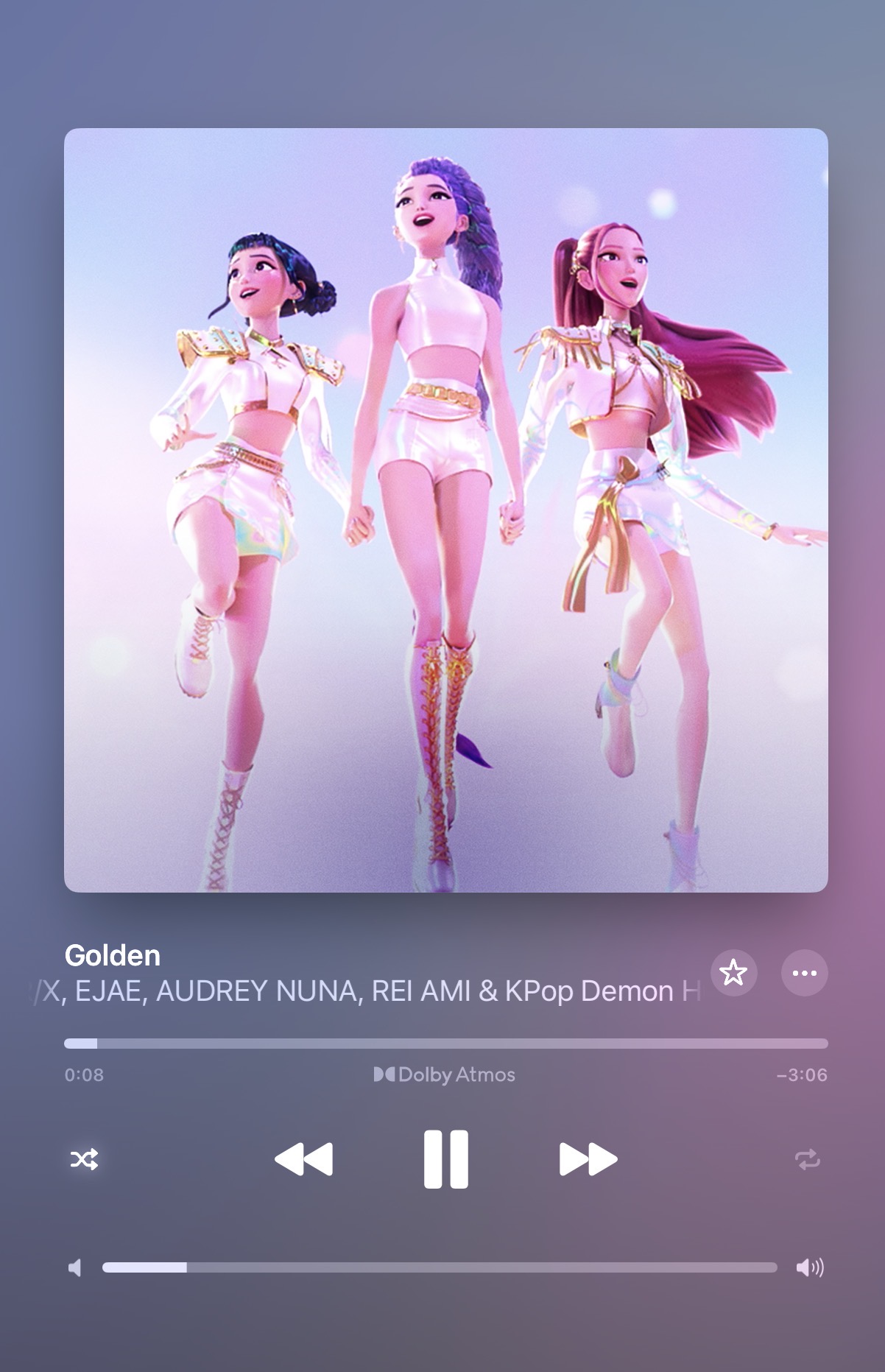Pause the song Golden
Screen dimensions: 885x1372
[x=445, y=1159]
